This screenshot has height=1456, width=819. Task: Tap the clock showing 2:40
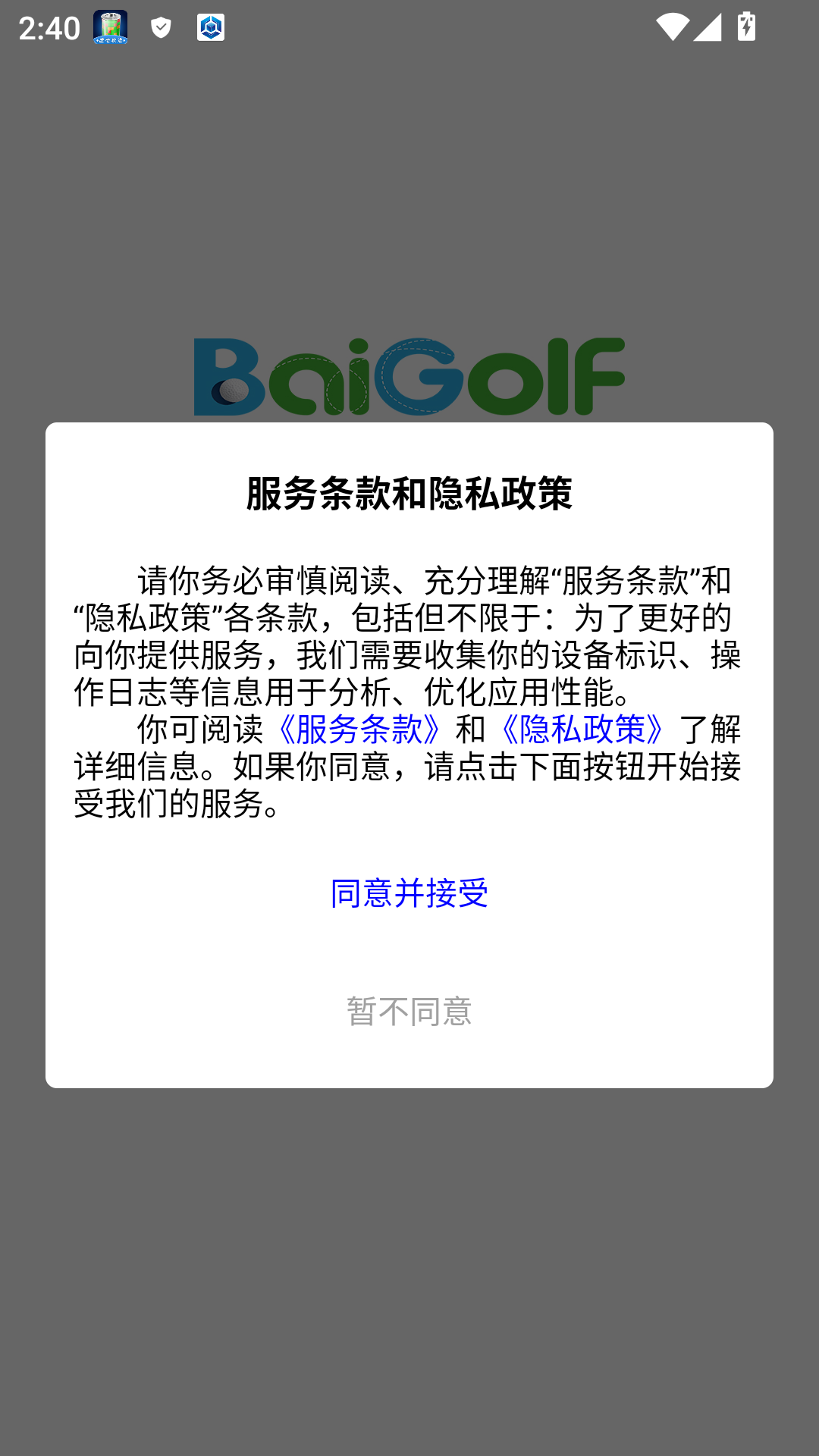click(x=49, y=29)
